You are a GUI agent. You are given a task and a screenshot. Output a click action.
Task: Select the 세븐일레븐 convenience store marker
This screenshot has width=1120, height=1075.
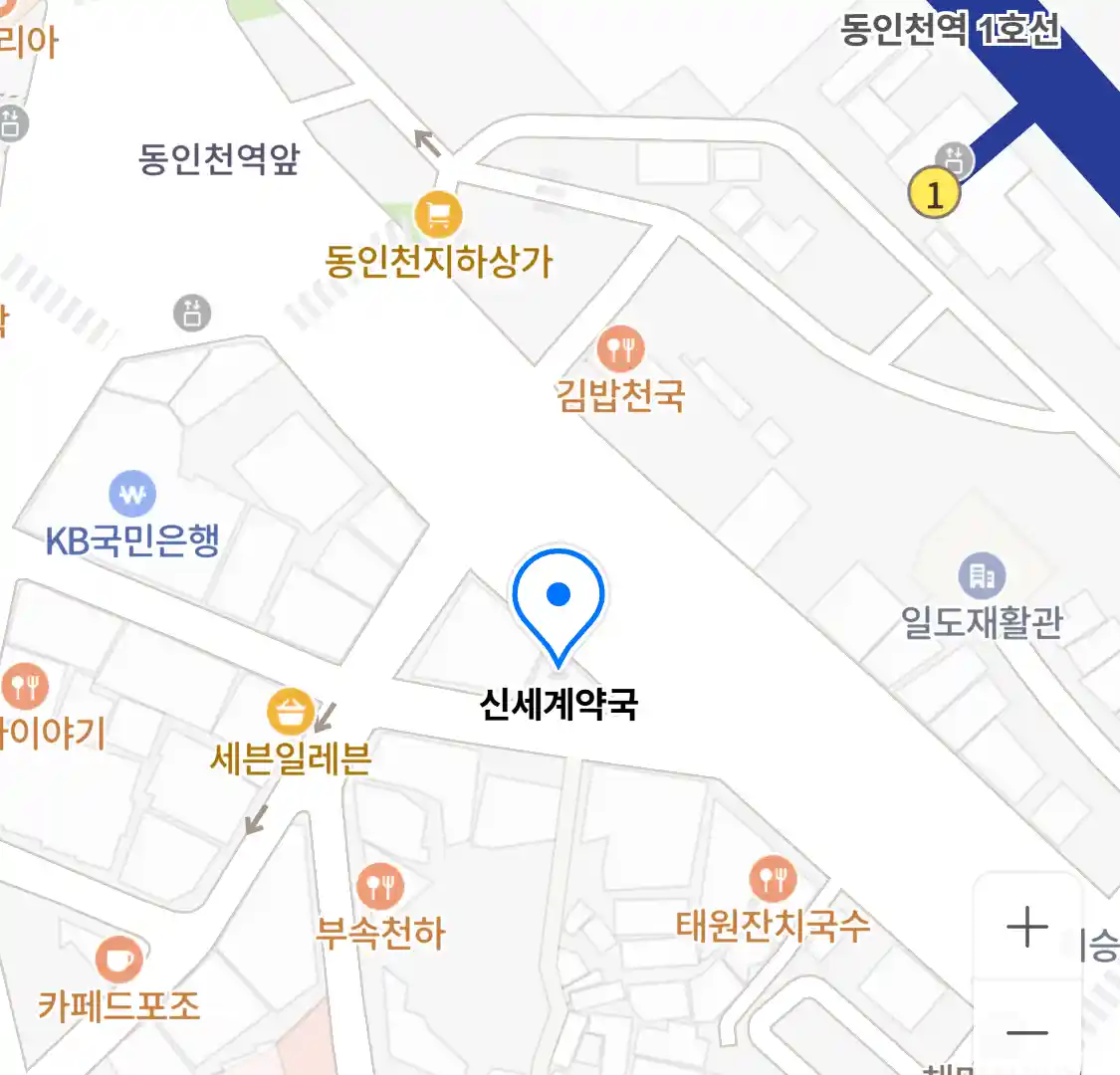(290, 712)
